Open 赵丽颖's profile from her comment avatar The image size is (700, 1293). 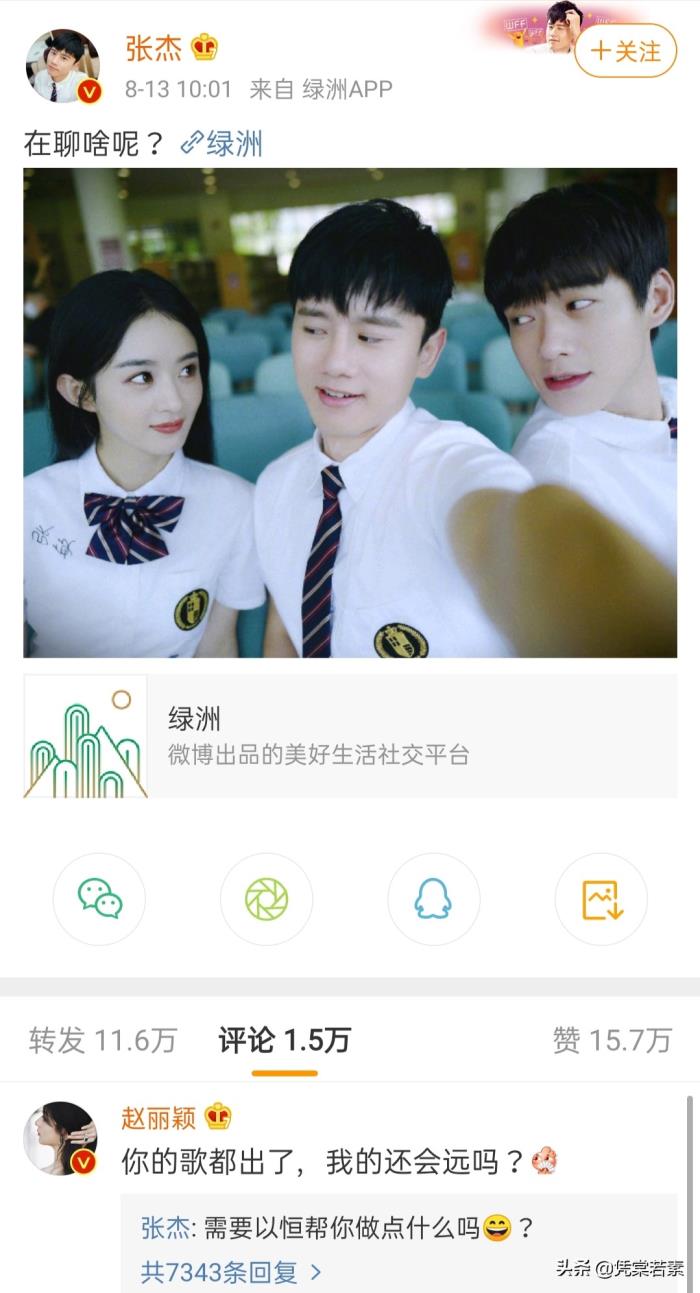click(x=60, y=1138)
